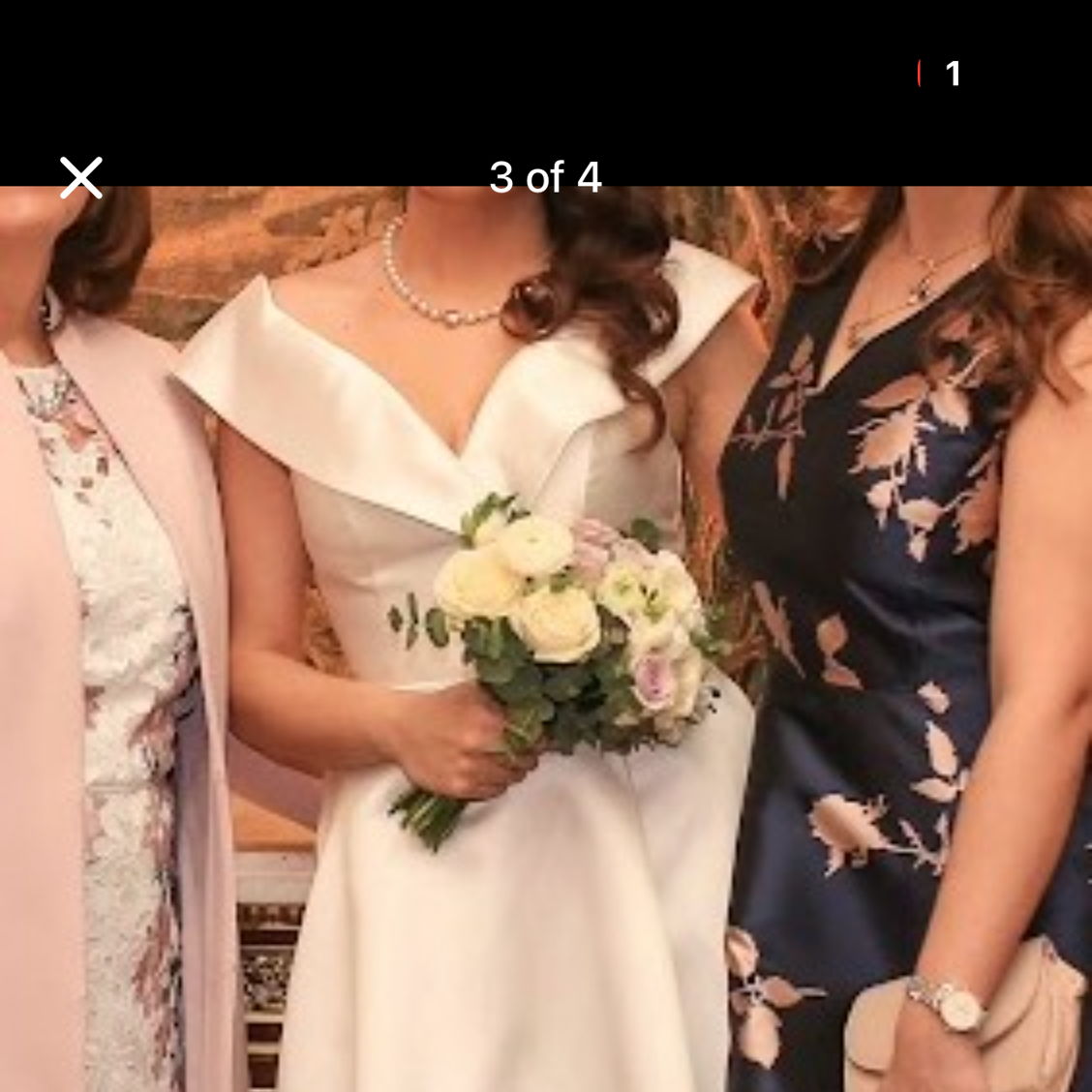Close the photo viewer

pyautogui.click(x=80, y=178)
